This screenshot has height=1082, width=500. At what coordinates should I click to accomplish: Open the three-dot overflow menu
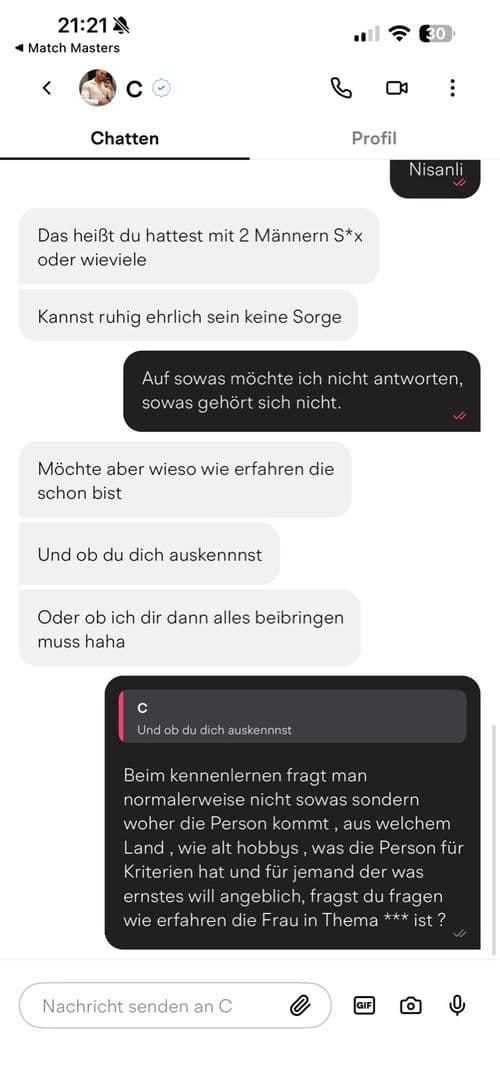click(452, 88)
